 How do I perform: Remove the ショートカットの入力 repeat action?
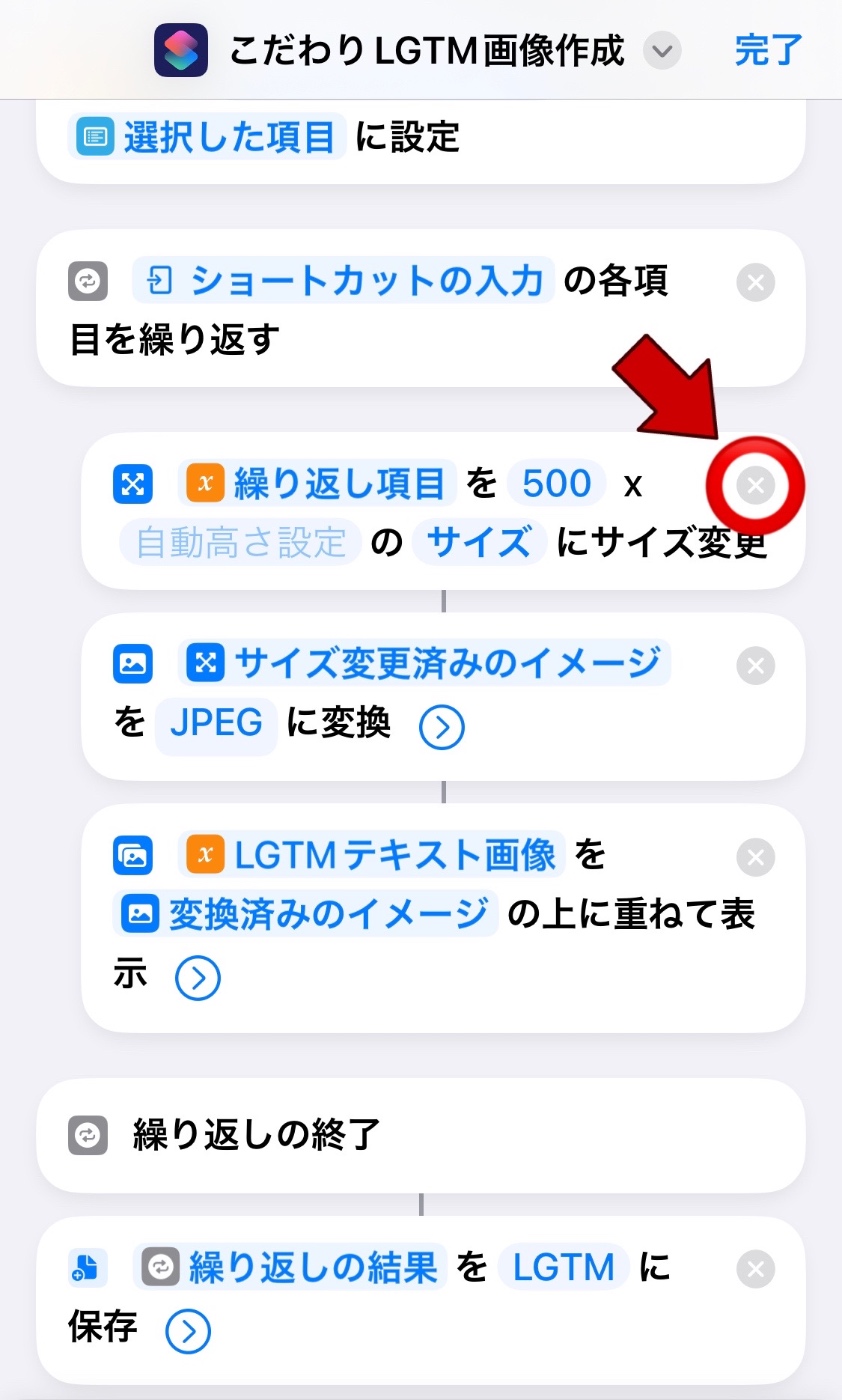click(x=755, y=284)
